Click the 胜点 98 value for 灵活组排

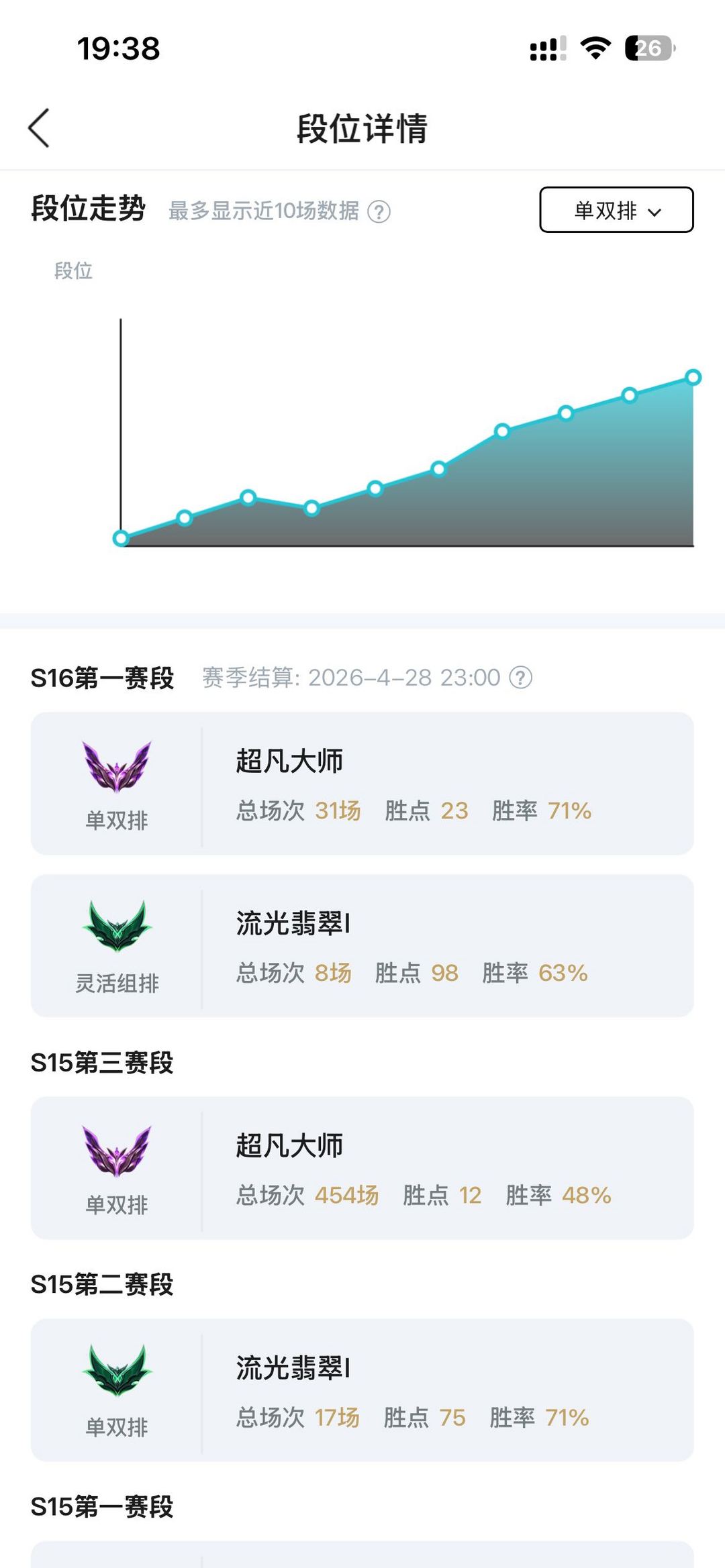pyautogui.click(x=443, y=972)
